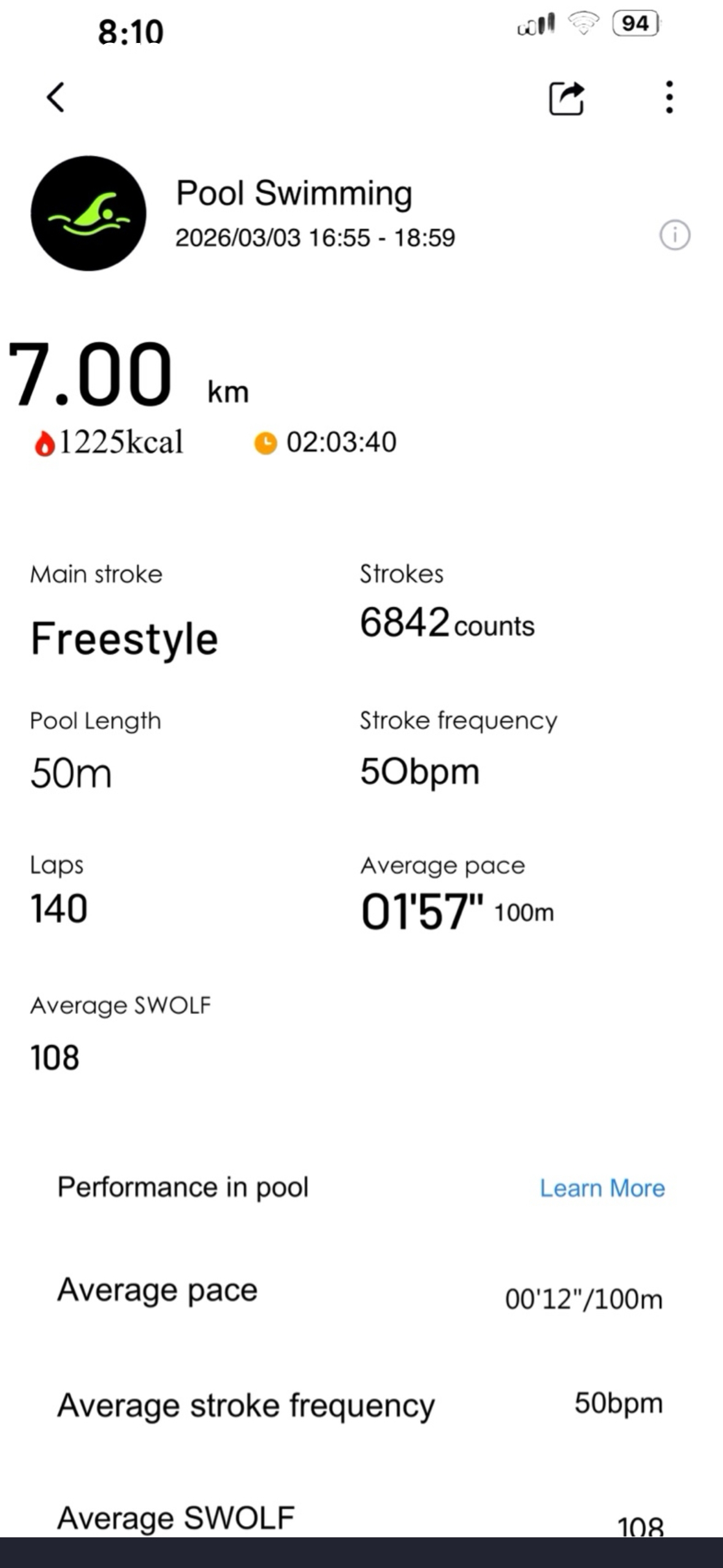Open the three-dot overflow menu

coord(669,98)
